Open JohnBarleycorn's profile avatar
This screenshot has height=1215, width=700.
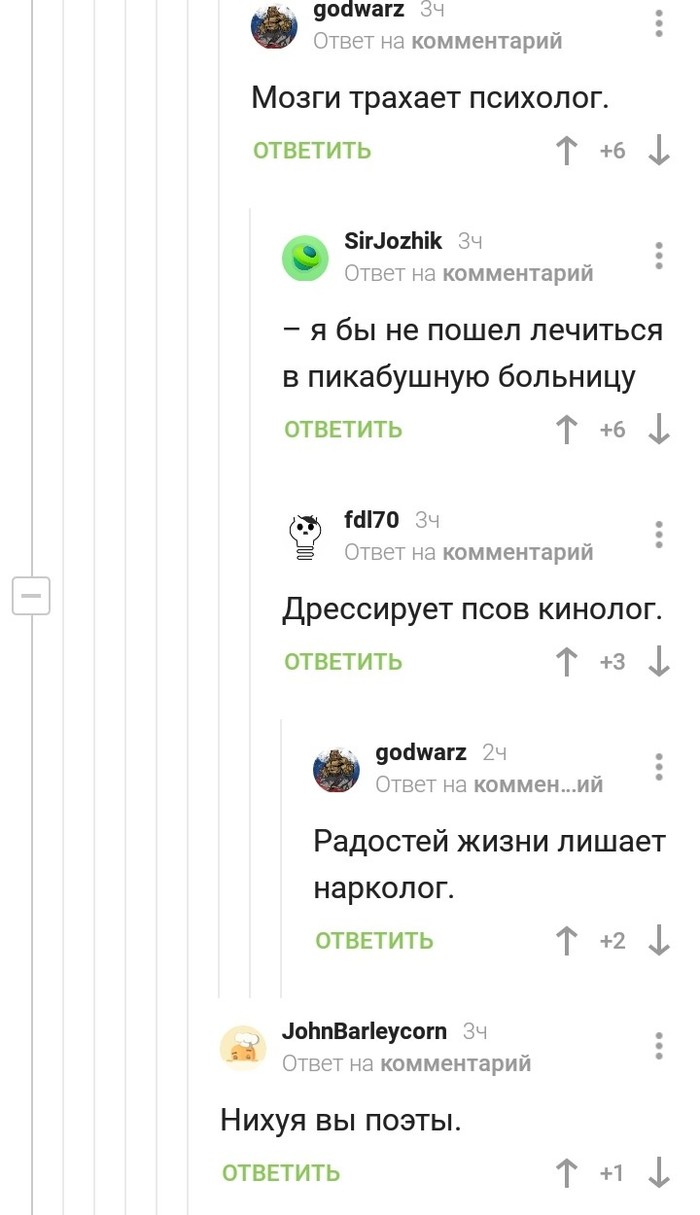(243, 1048)
